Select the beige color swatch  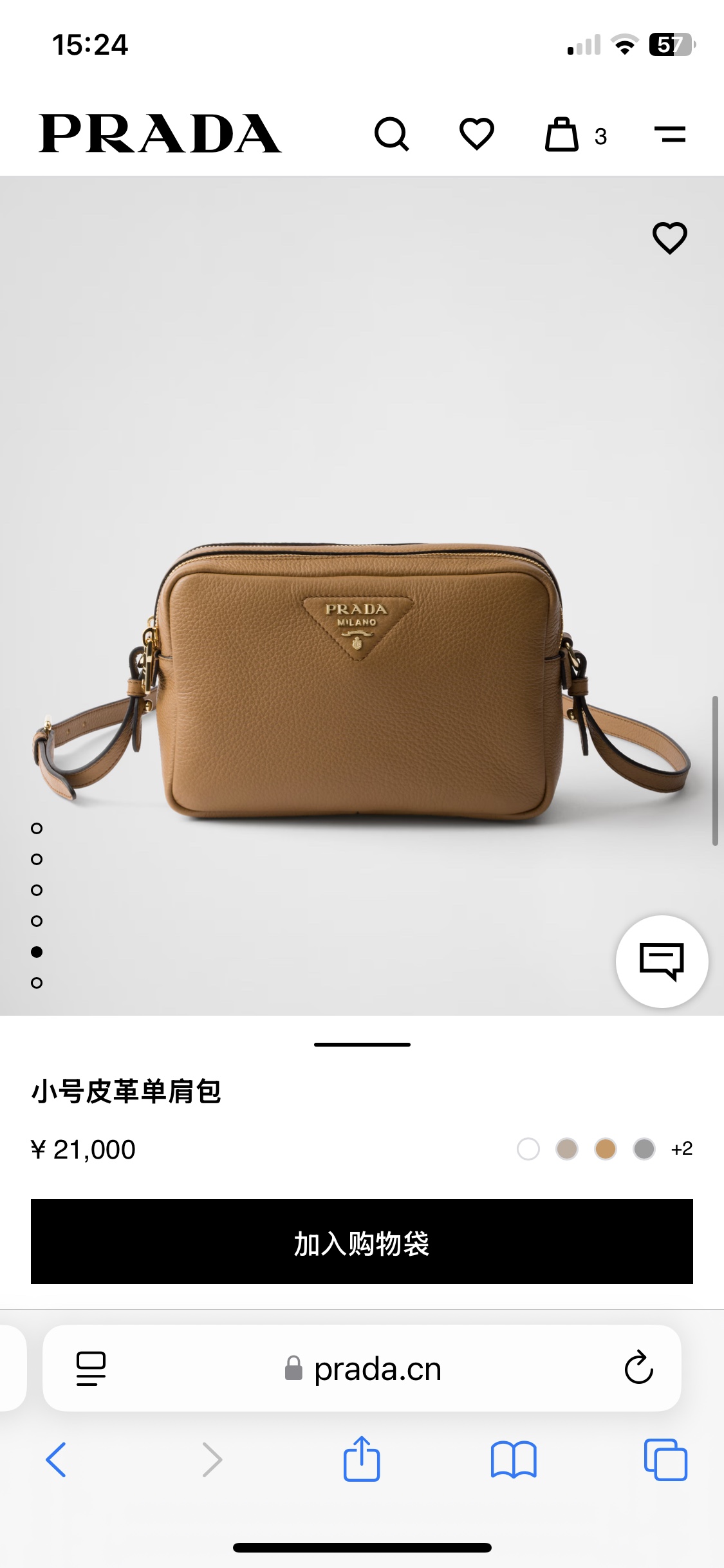click(x=567, y=1149)
